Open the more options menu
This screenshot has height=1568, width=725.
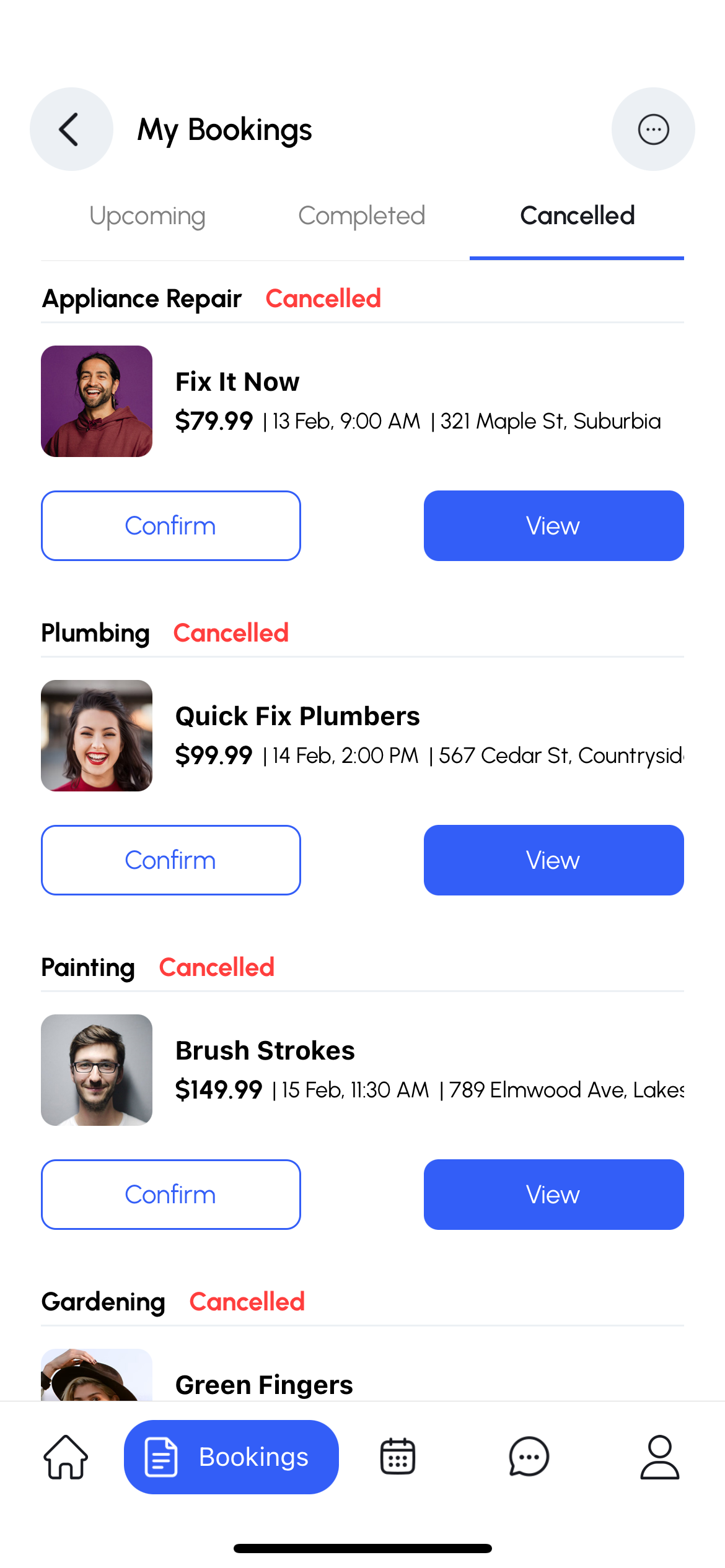tap(653, 129)
